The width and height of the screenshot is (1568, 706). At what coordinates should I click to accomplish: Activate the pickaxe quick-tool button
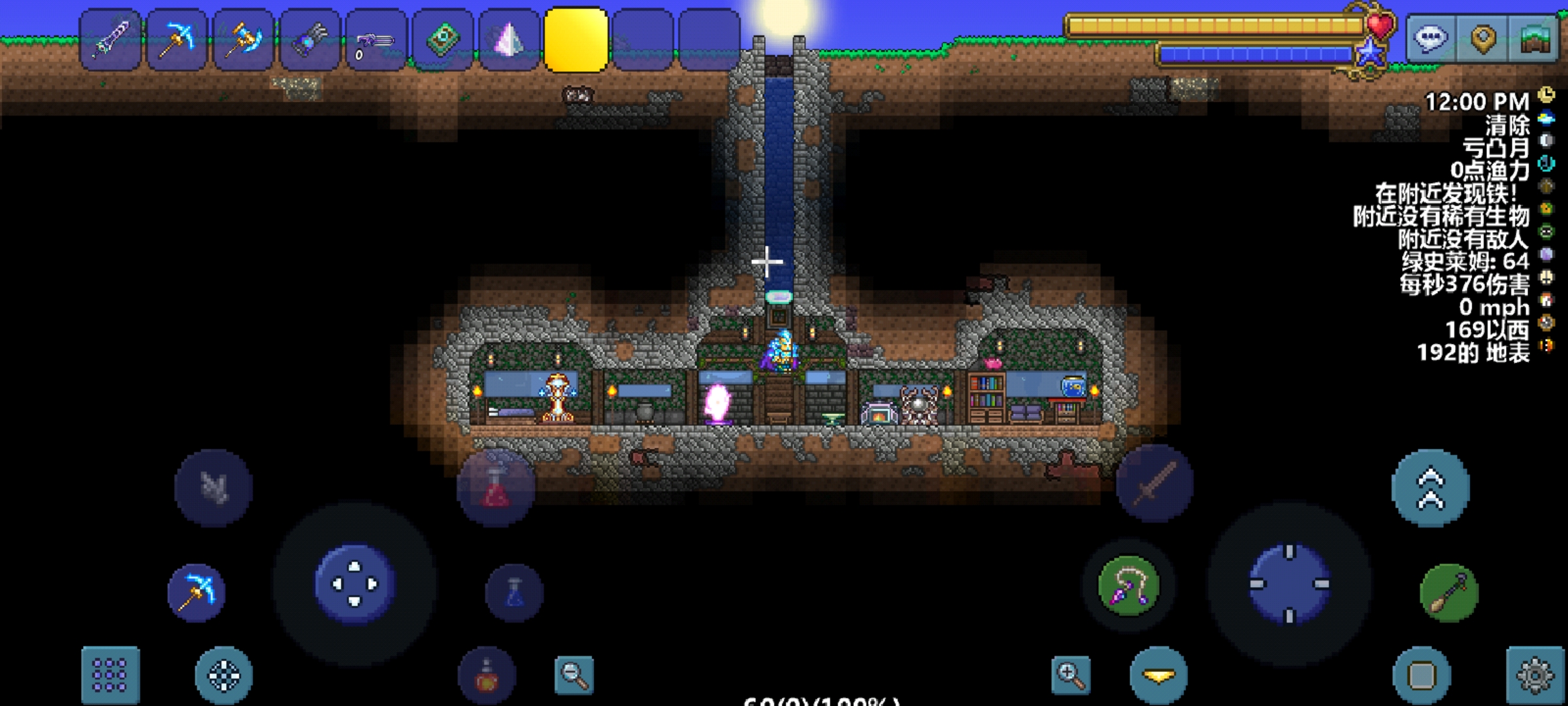pos(196,592)
